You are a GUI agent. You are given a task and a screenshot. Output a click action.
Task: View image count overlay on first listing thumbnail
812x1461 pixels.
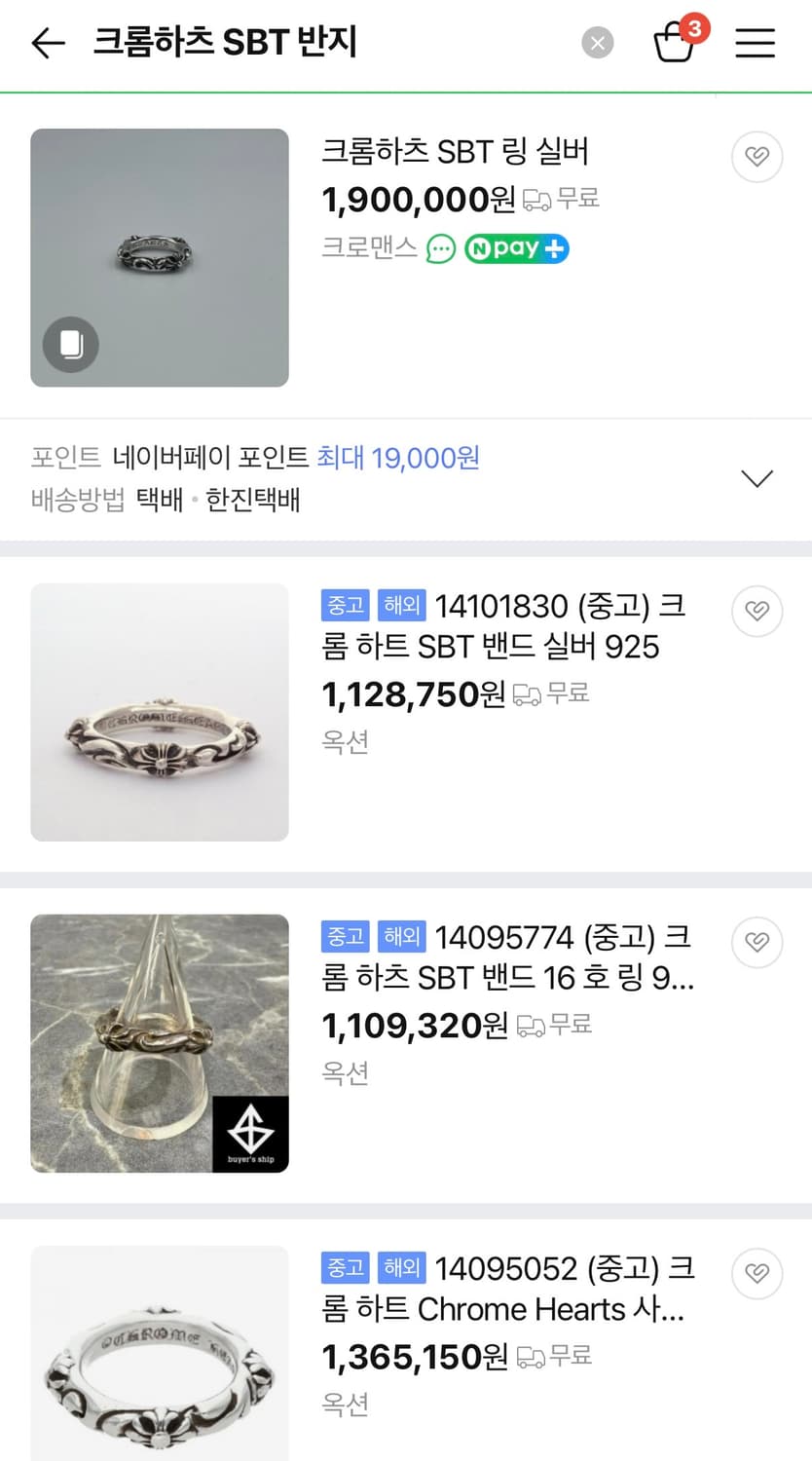71,345
